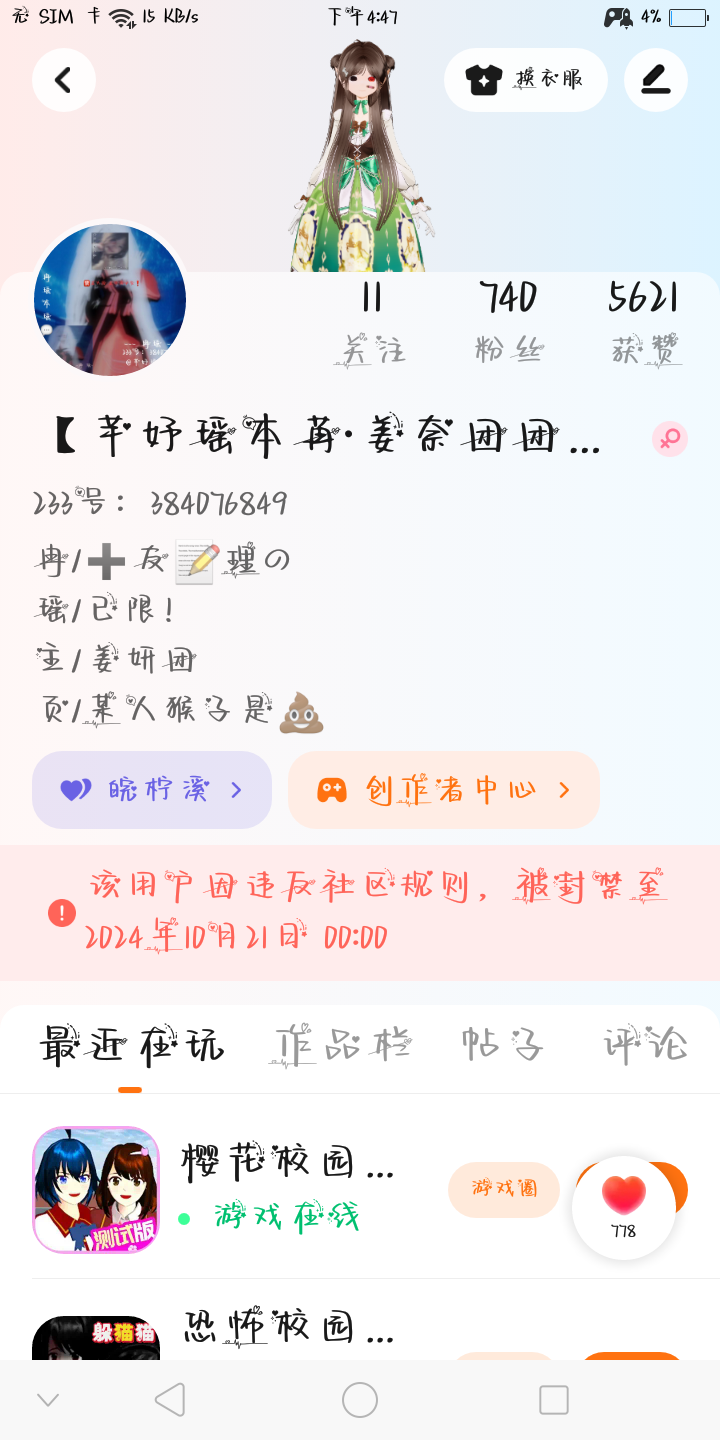720x1440 pixels.
Task: Tap the system home button
Action: (x=360, y=1400)
